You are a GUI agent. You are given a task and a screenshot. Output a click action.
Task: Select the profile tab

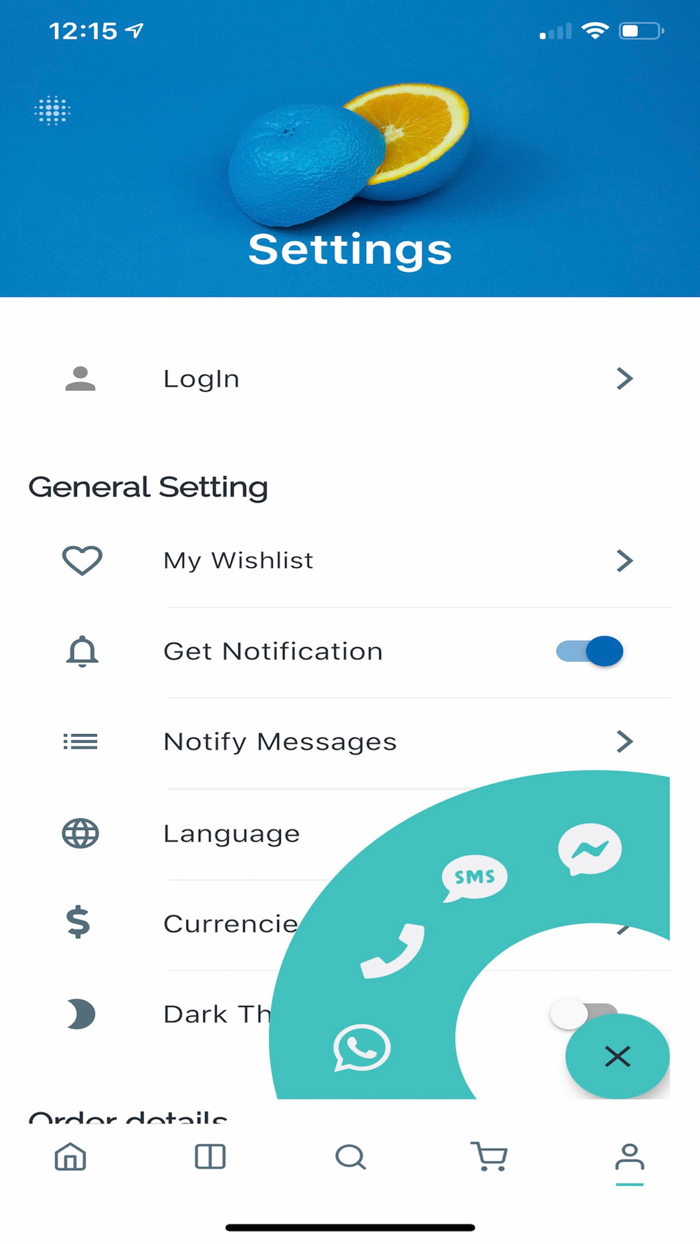click(629, 1159)
